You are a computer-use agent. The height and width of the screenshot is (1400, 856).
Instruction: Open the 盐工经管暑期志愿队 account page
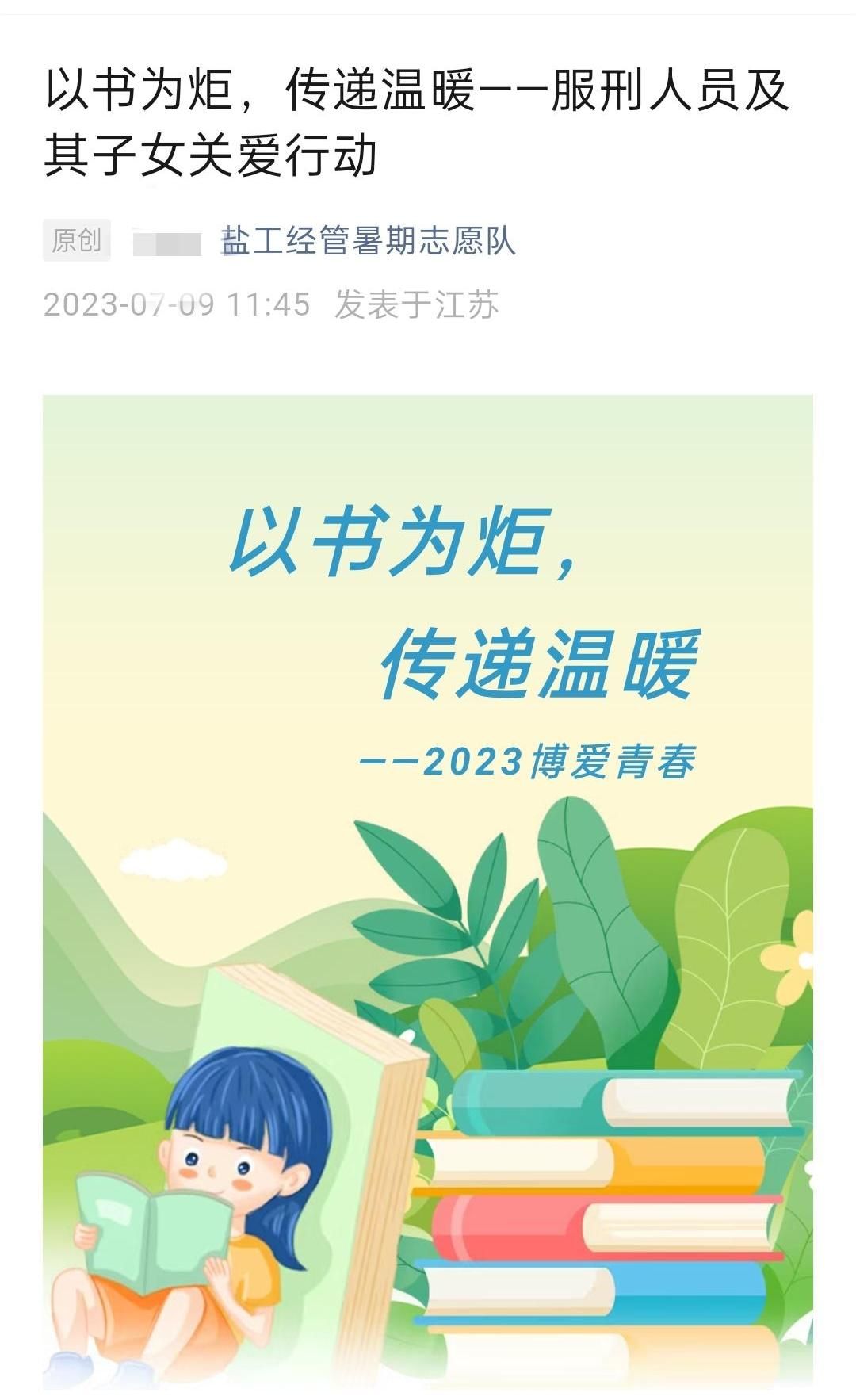368,241
